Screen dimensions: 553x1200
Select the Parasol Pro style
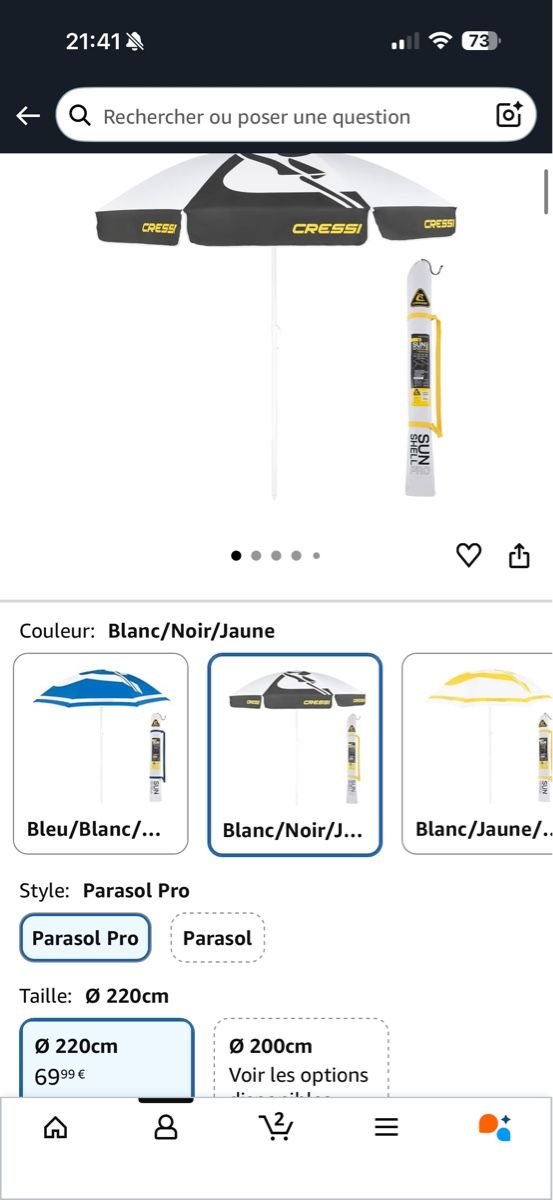click(85, 938)
